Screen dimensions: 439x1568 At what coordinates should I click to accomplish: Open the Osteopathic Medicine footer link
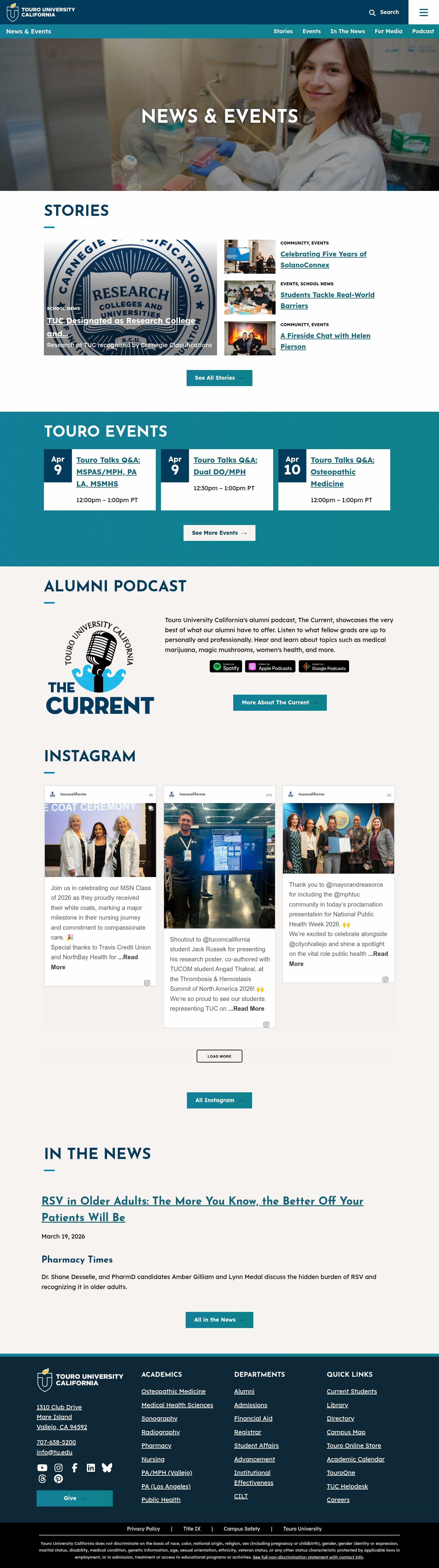pos(173,1391)
